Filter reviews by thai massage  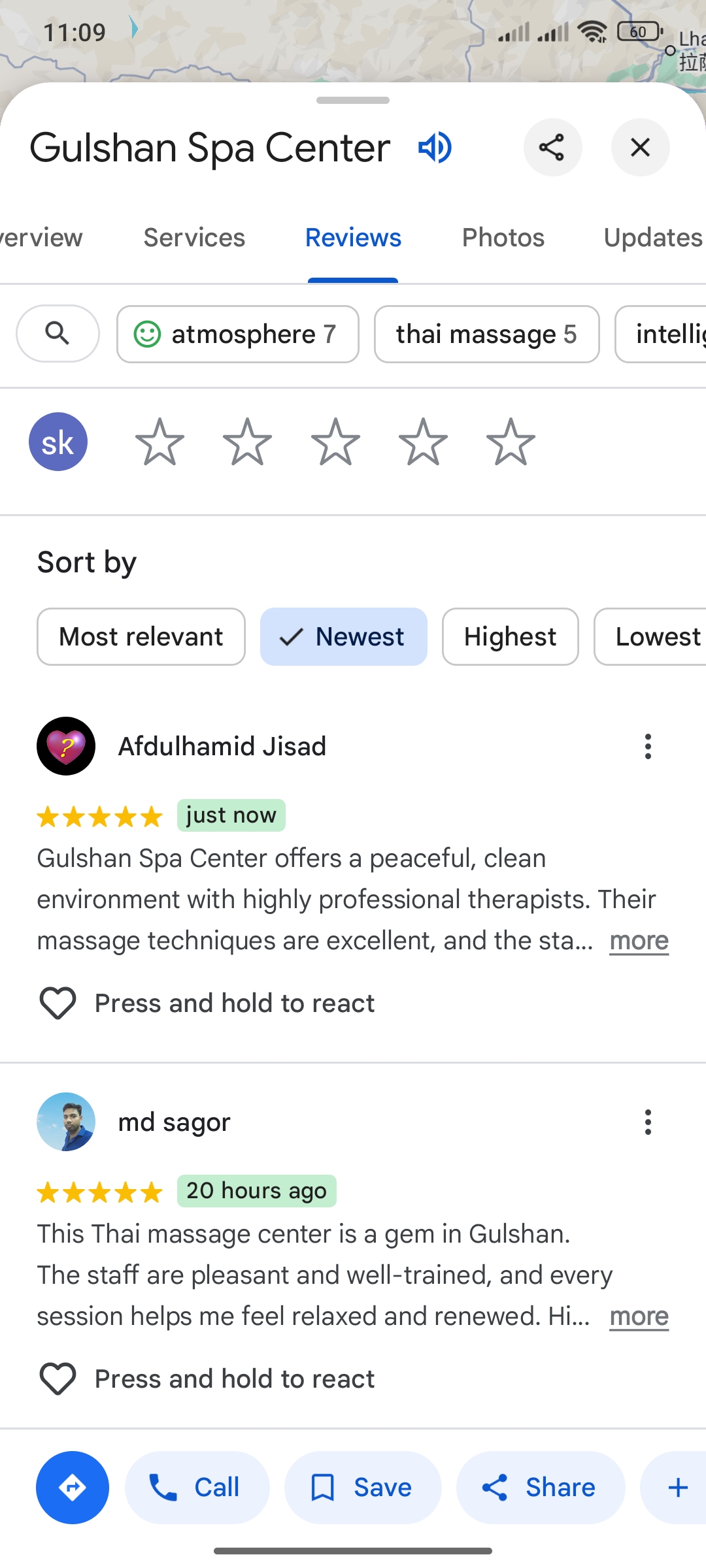pos(486,334)
